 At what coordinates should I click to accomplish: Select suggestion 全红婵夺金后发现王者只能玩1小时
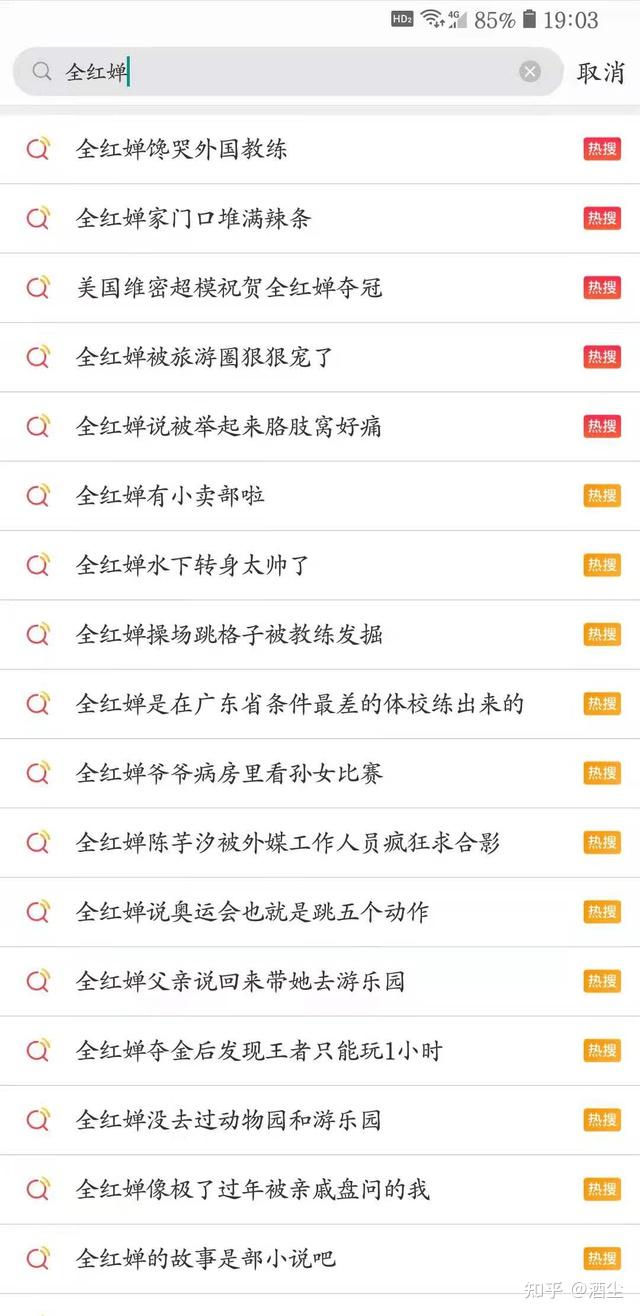pos(258,1050)
